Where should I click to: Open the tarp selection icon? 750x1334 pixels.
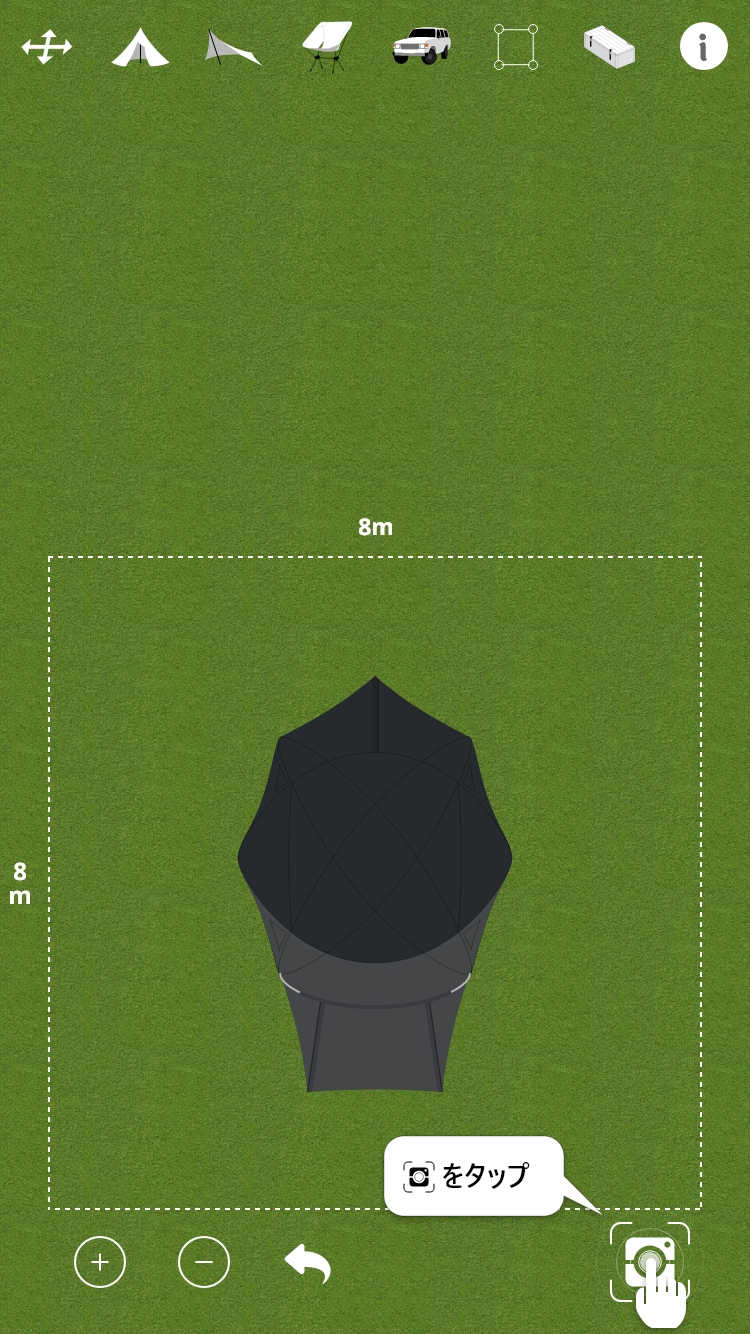(x=233, y=47)
